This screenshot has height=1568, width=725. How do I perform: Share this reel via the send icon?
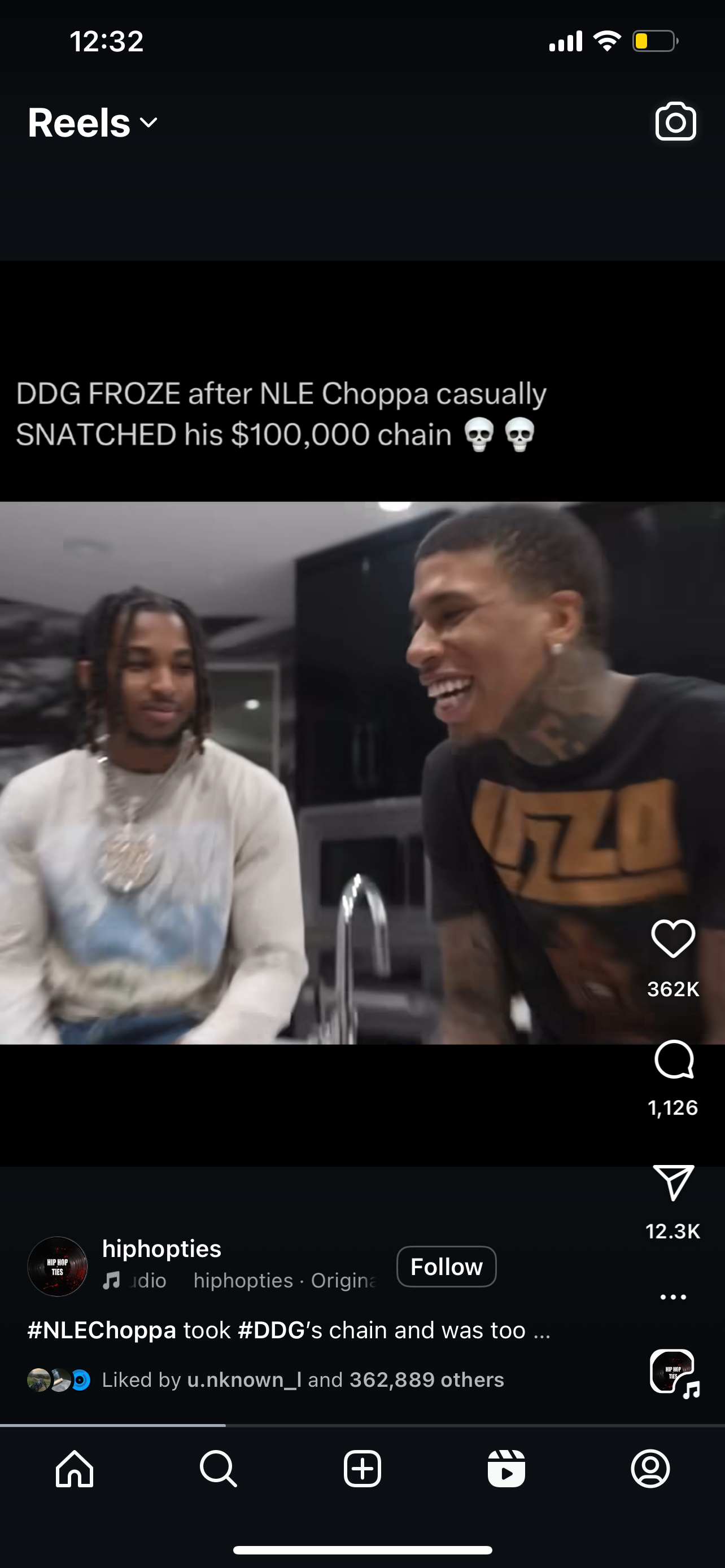[x=673, y=1182]
